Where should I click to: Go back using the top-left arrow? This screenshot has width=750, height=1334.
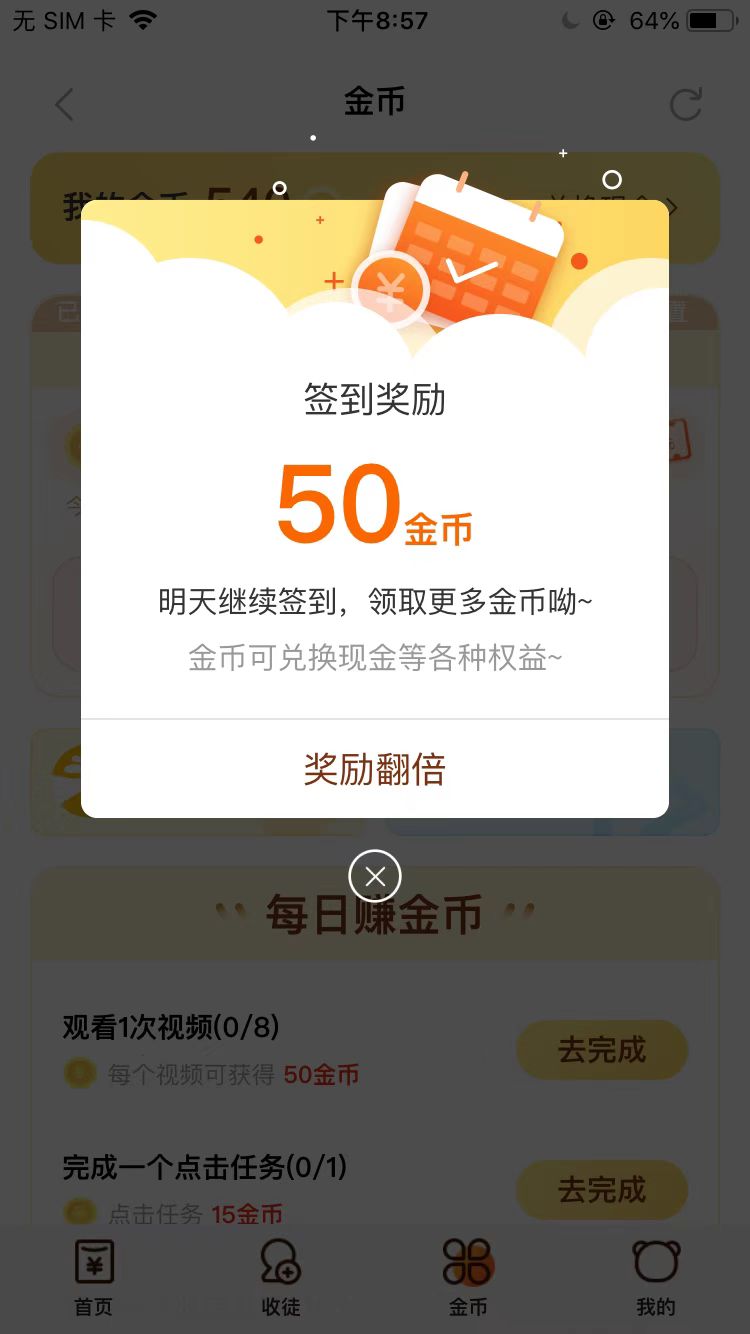65,105
